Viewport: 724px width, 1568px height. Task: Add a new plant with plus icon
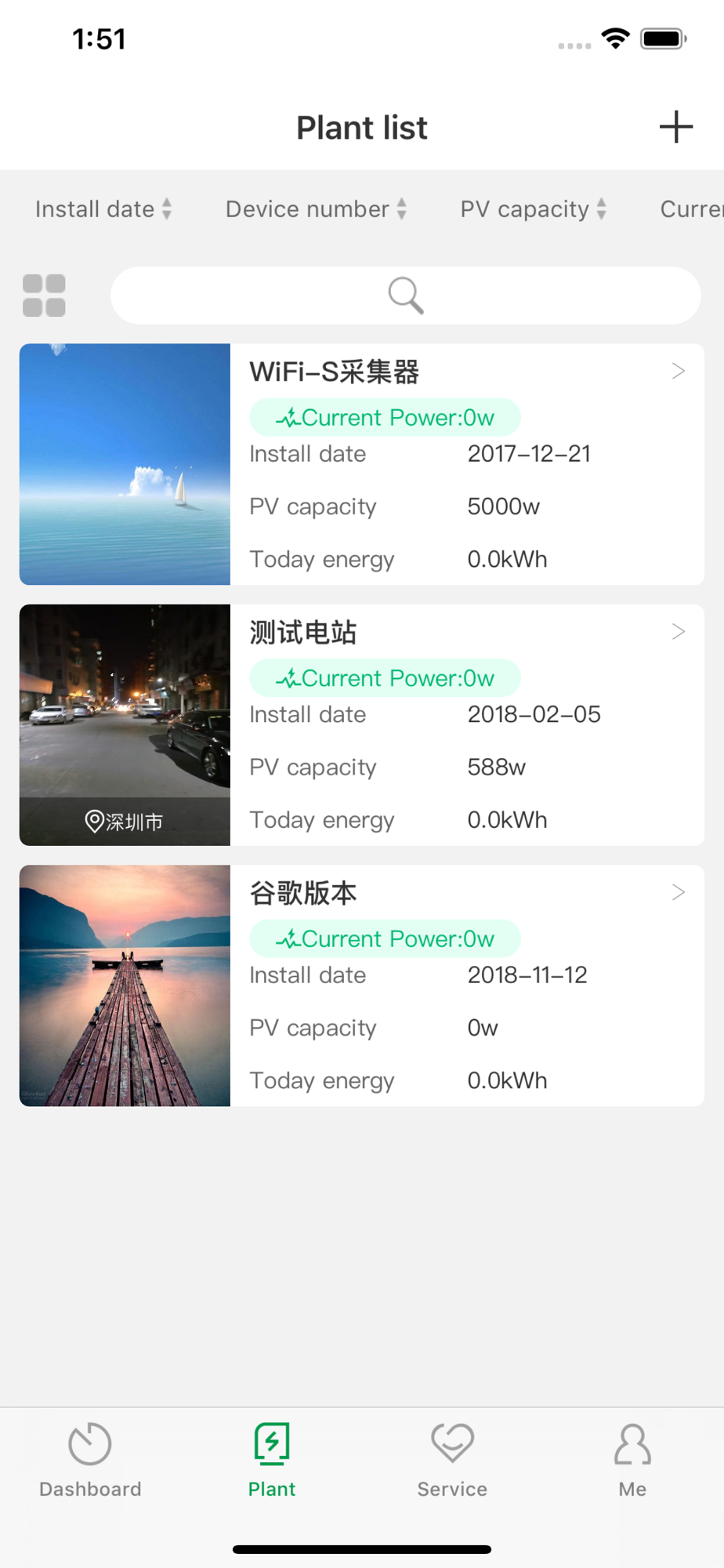pos(675,127)
